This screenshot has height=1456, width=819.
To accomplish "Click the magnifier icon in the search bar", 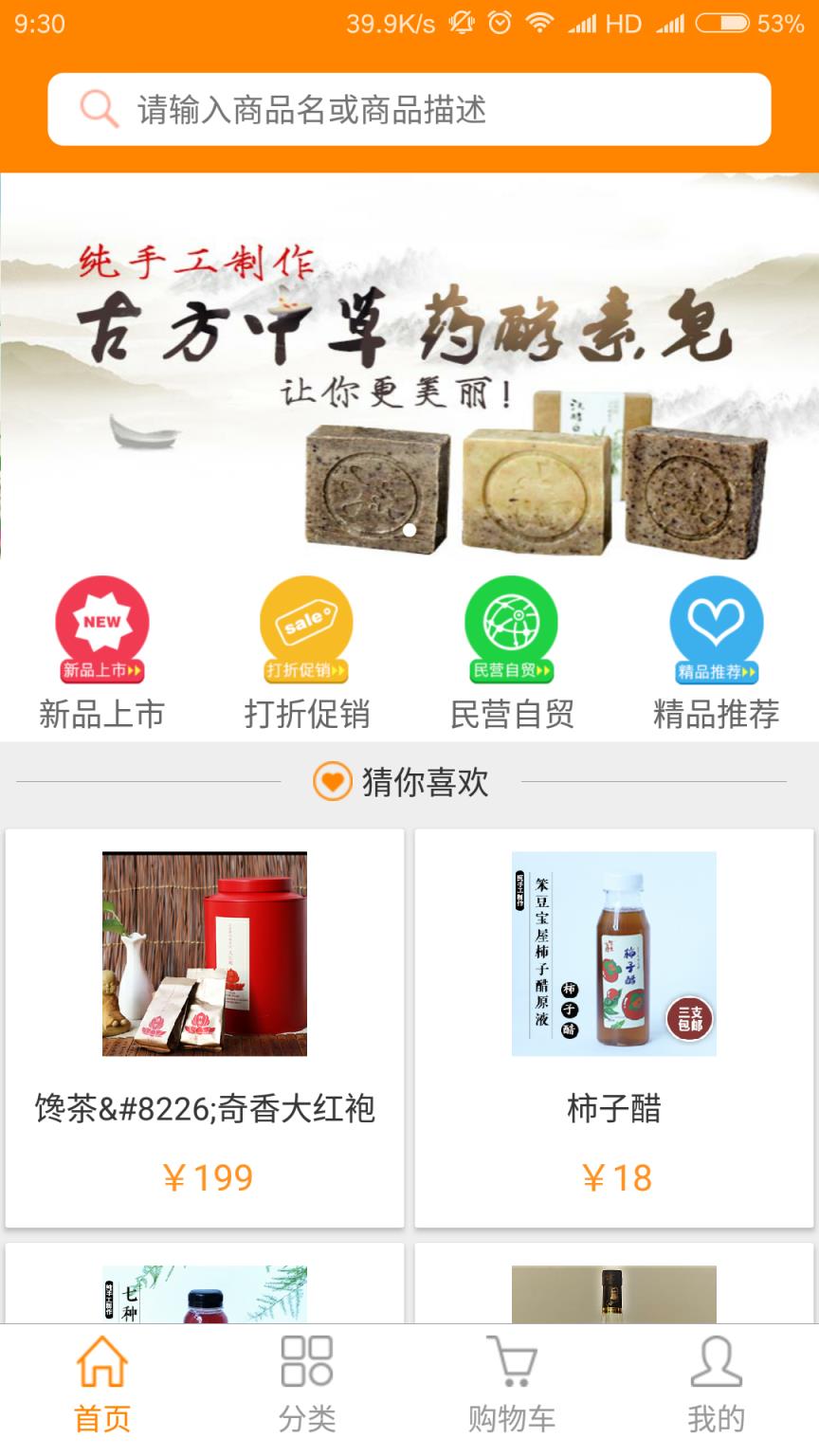I will click(x=98, y=109).
